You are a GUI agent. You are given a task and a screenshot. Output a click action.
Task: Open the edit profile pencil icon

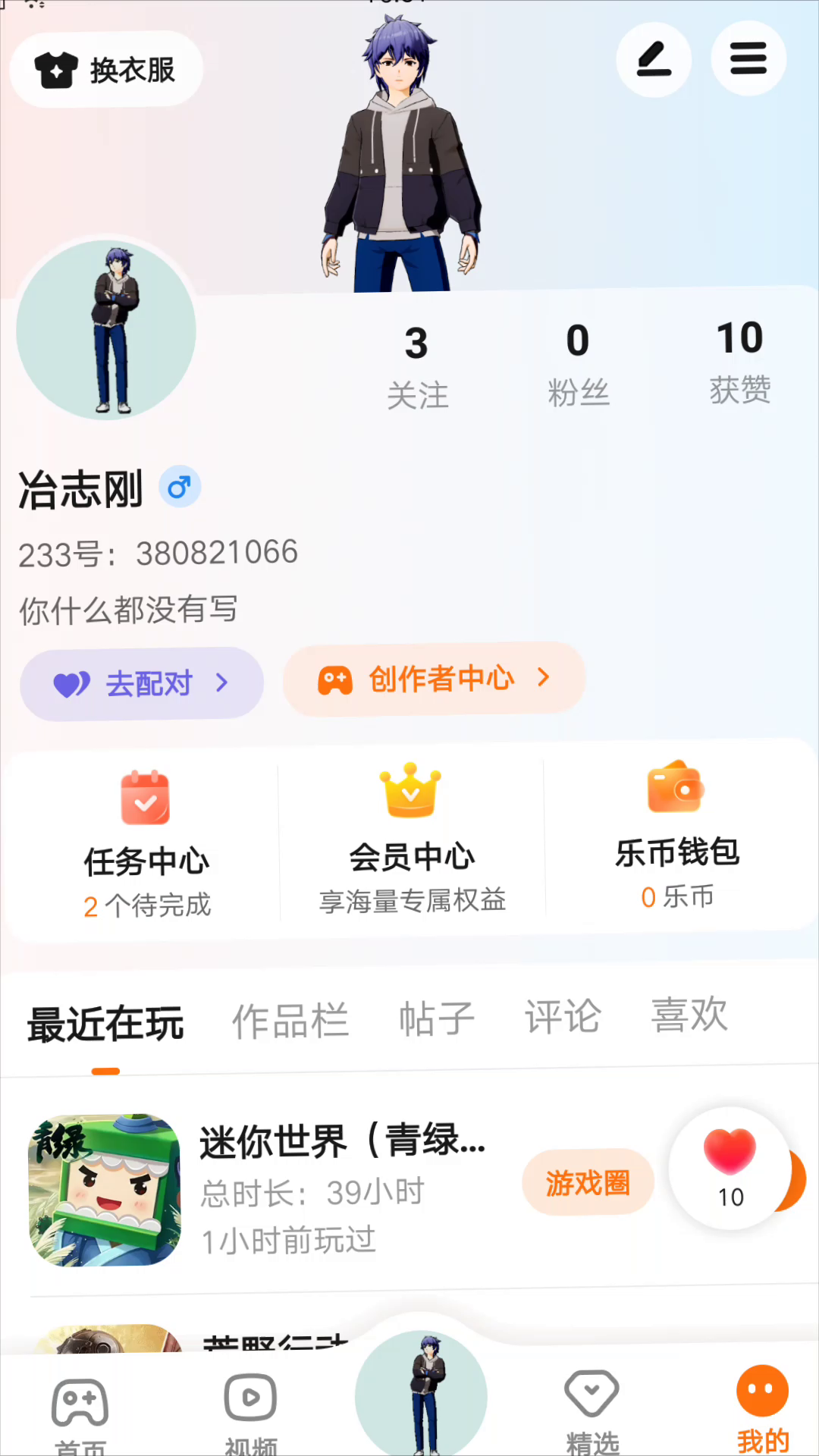tap(654, 60)
